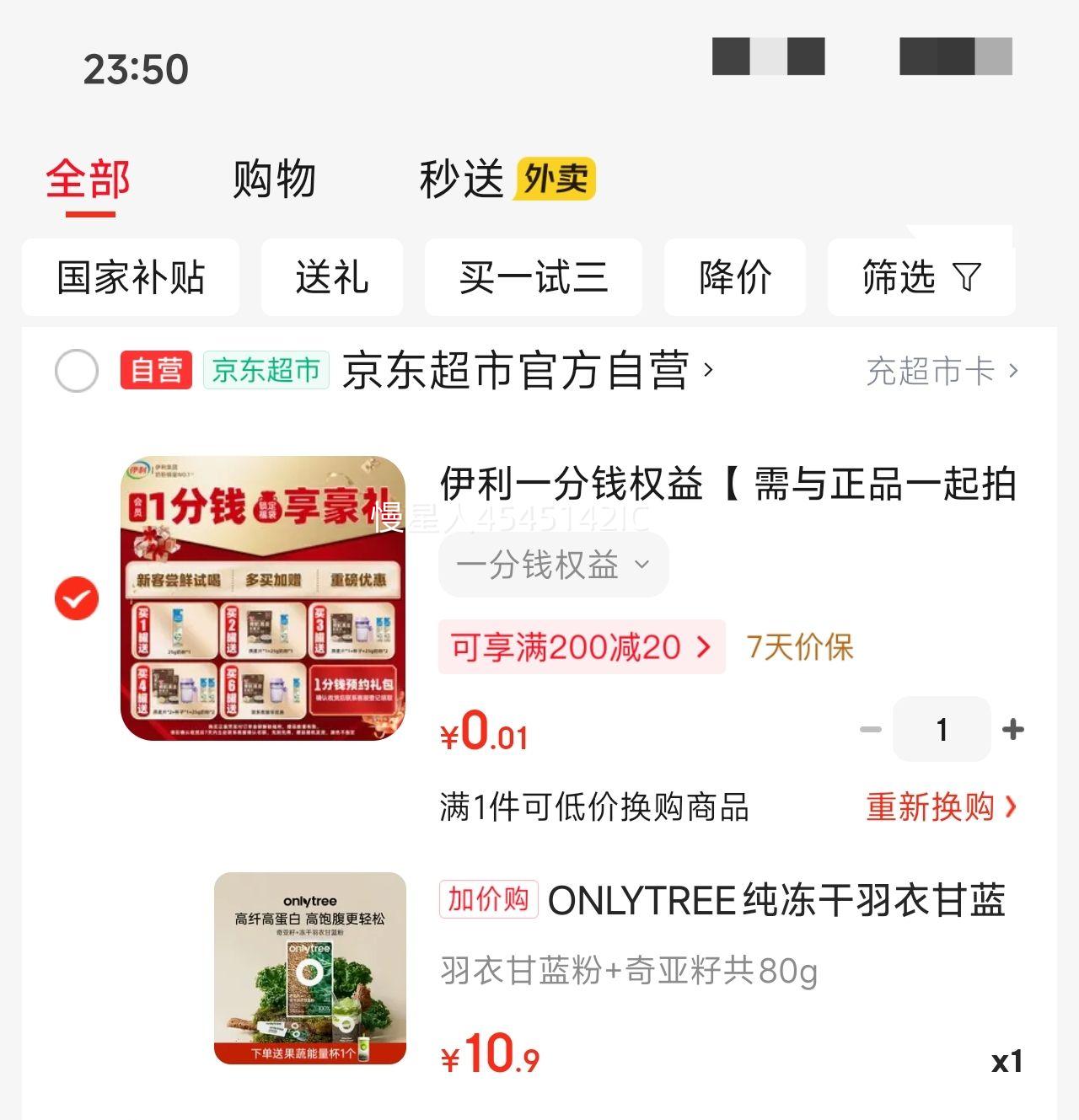Expand 重新换购 with its arrow

click(x=942, y=807)
